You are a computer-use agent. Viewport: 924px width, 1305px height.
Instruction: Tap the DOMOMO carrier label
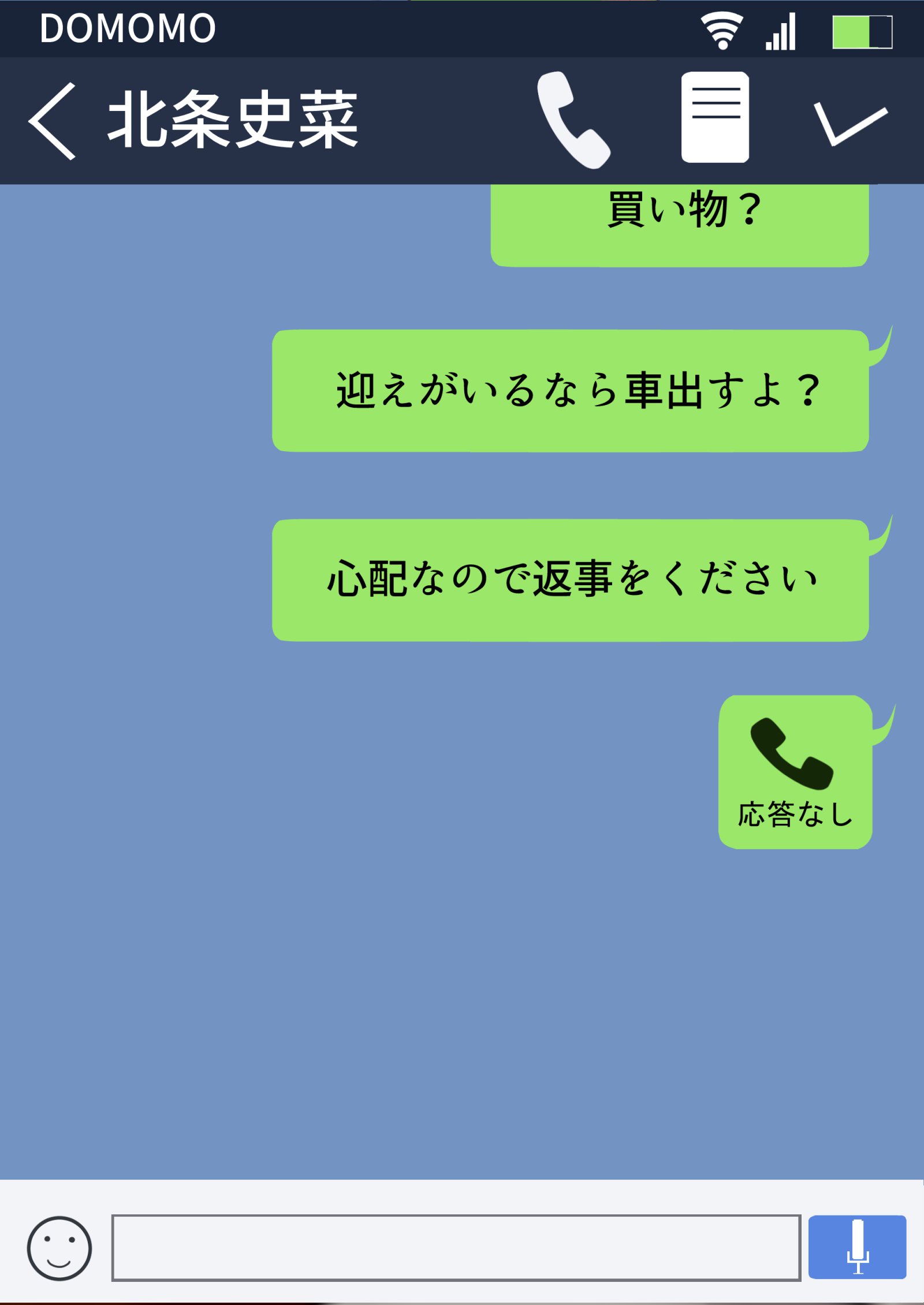(x=128, y=27)
